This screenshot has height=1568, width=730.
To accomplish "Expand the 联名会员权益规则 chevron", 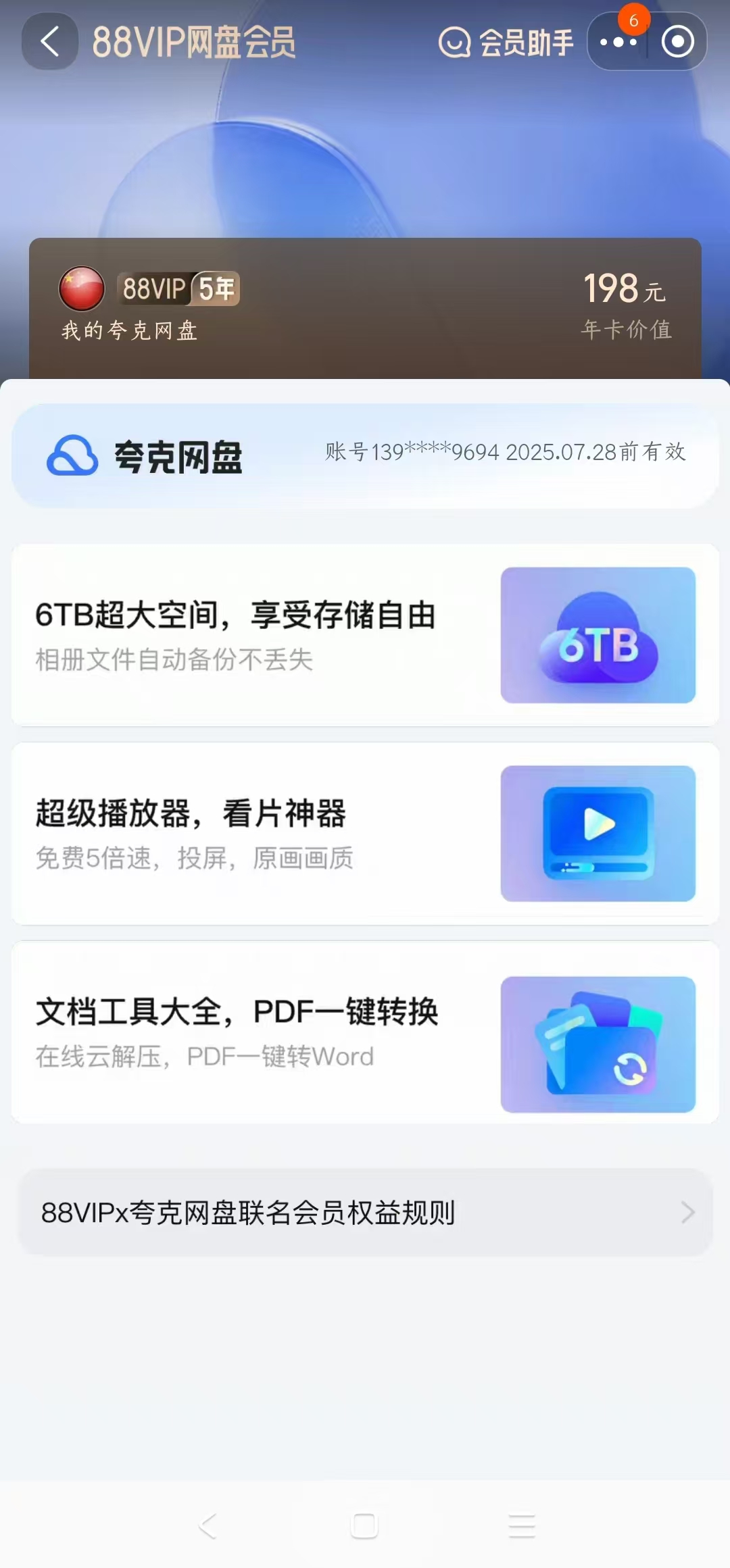I will click(687, 1213).
